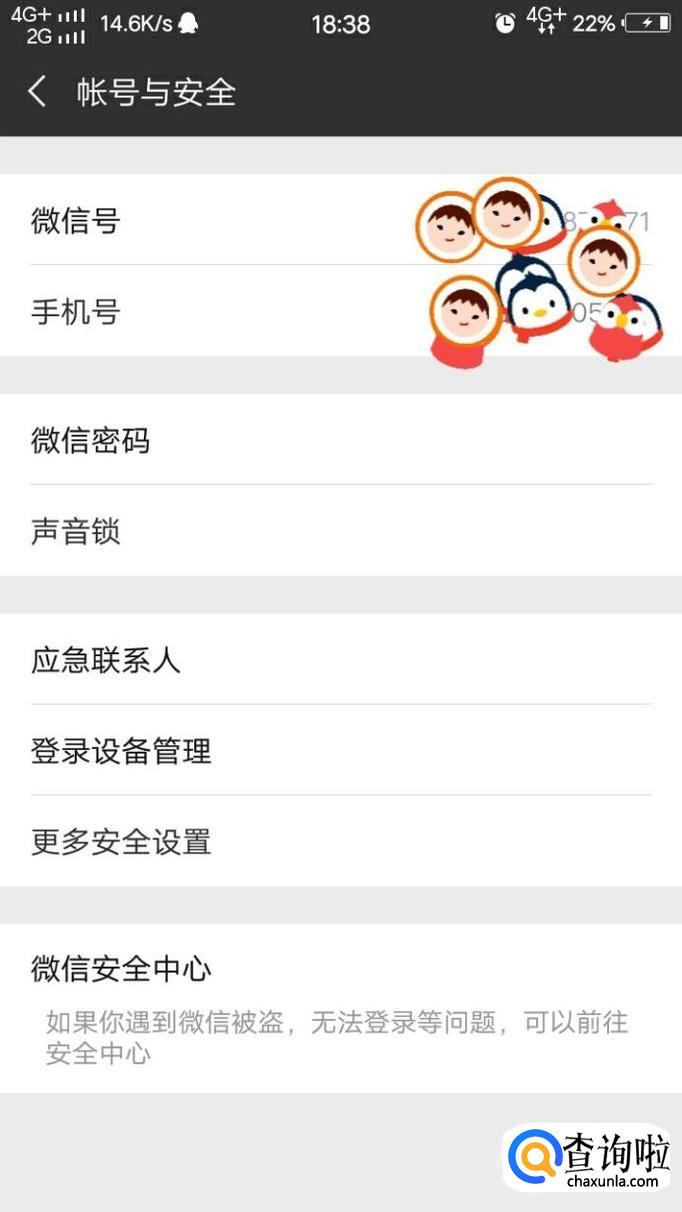Open 应急联系人 settings
Screen dimensions: 682x1212
click(x=340, y=660)
